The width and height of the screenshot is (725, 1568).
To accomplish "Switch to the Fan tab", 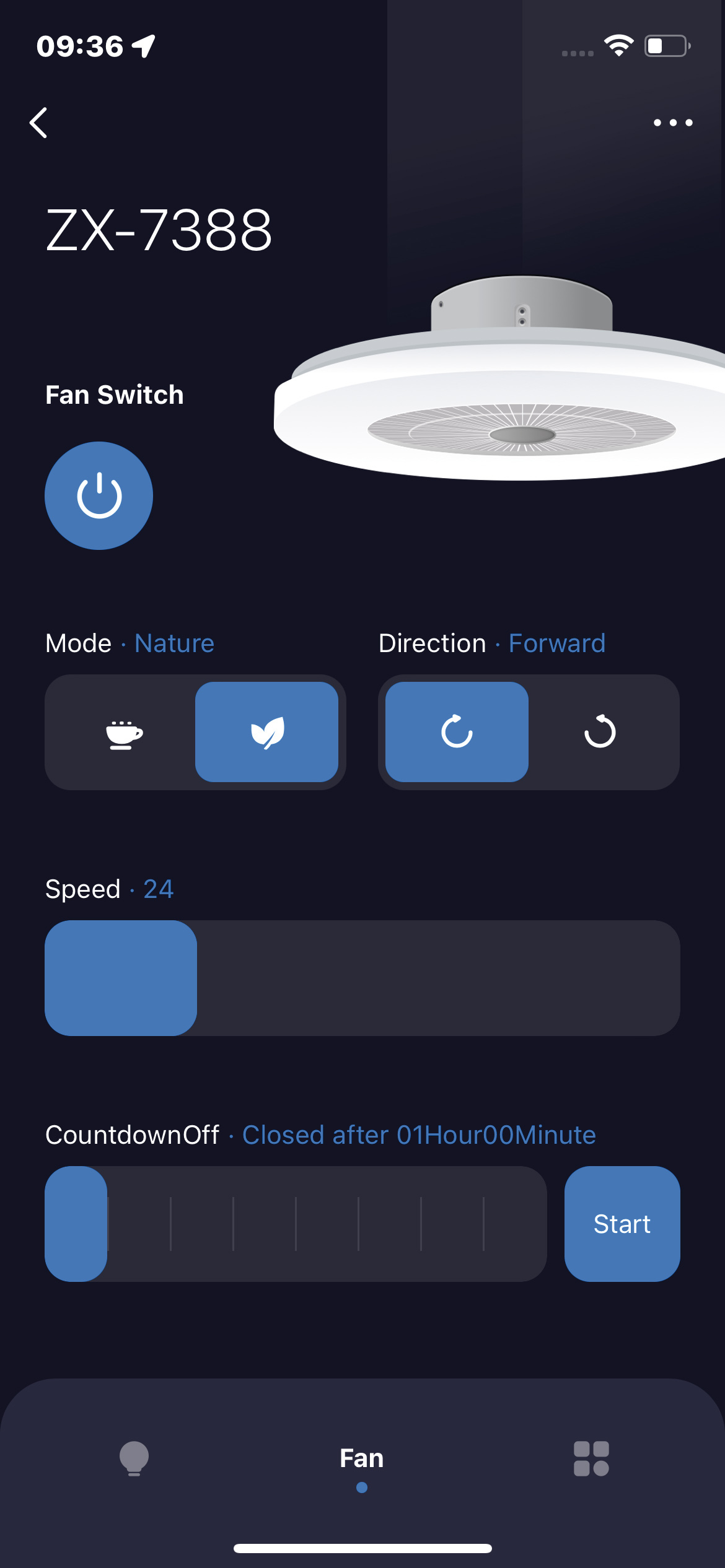I will [362, 1460].
